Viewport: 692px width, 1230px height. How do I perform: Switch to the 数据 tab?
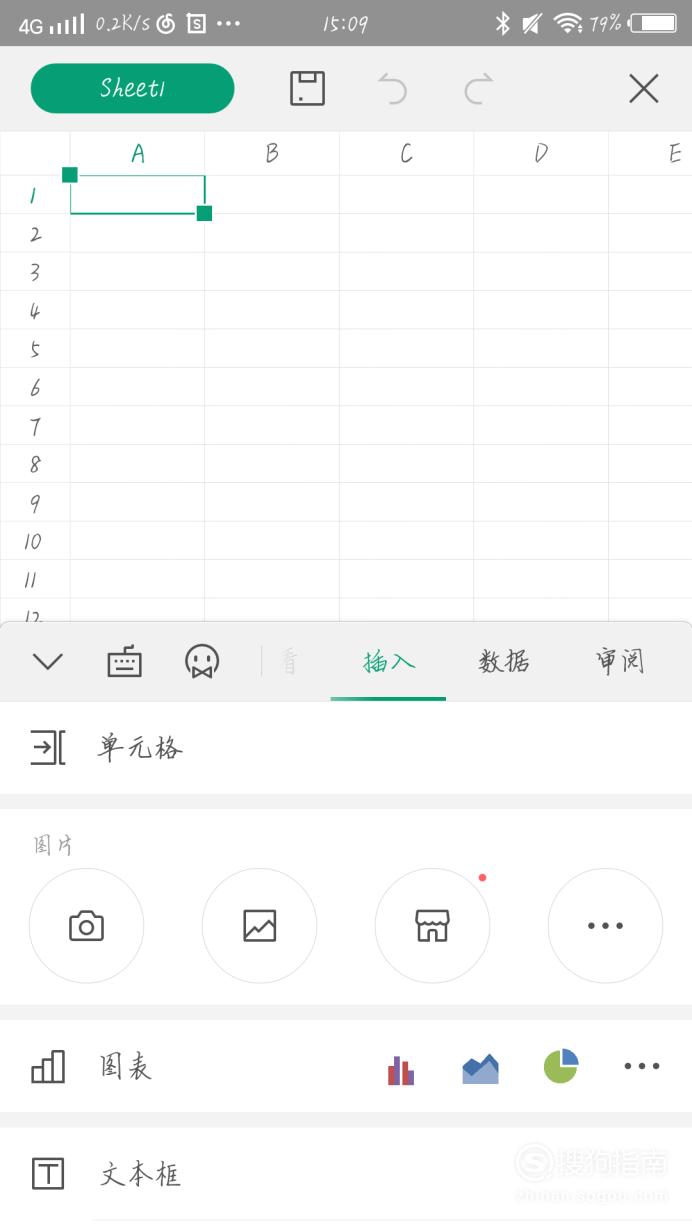504,661
